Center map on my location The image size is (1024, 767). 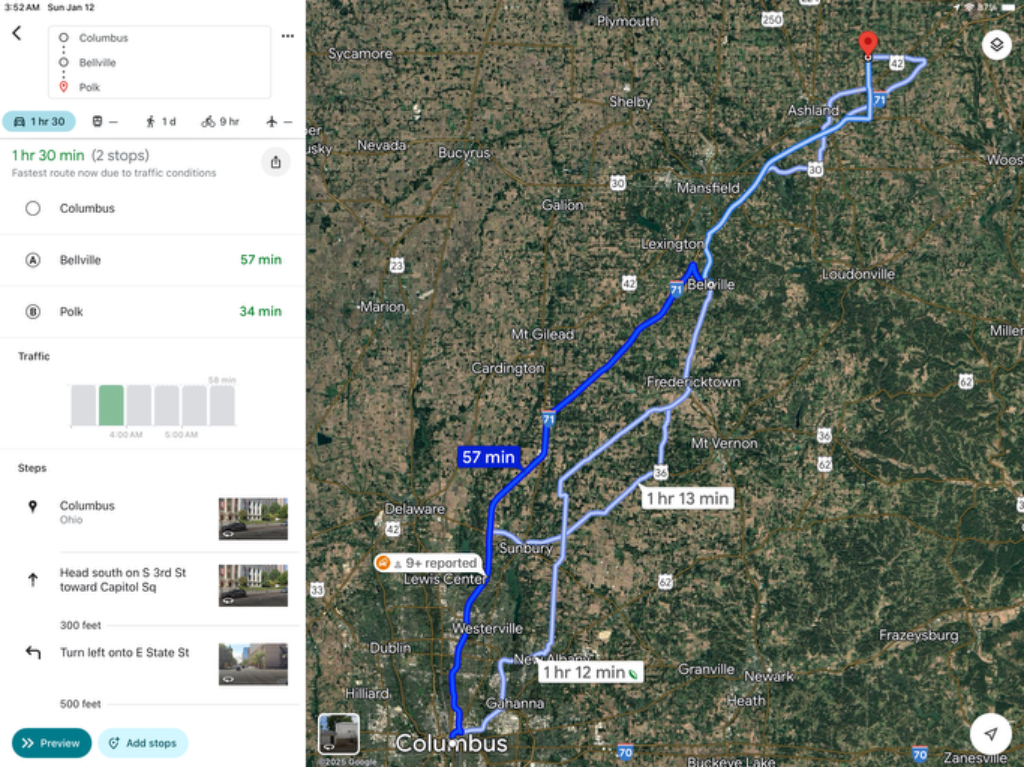(x=990, y=734)
